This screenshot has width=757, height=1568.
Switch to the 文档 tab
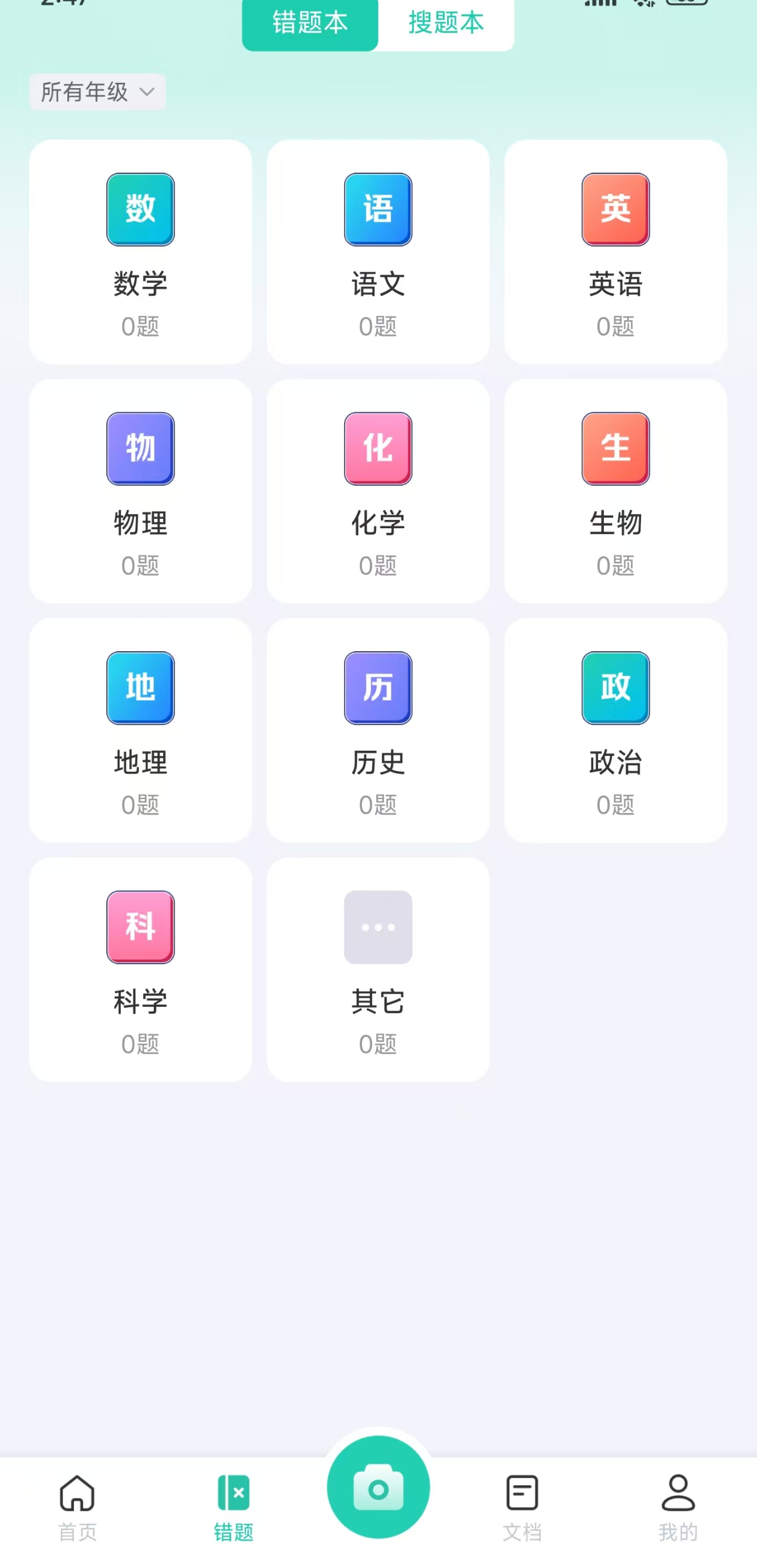pyautogui.click(x=522, y=1507)
